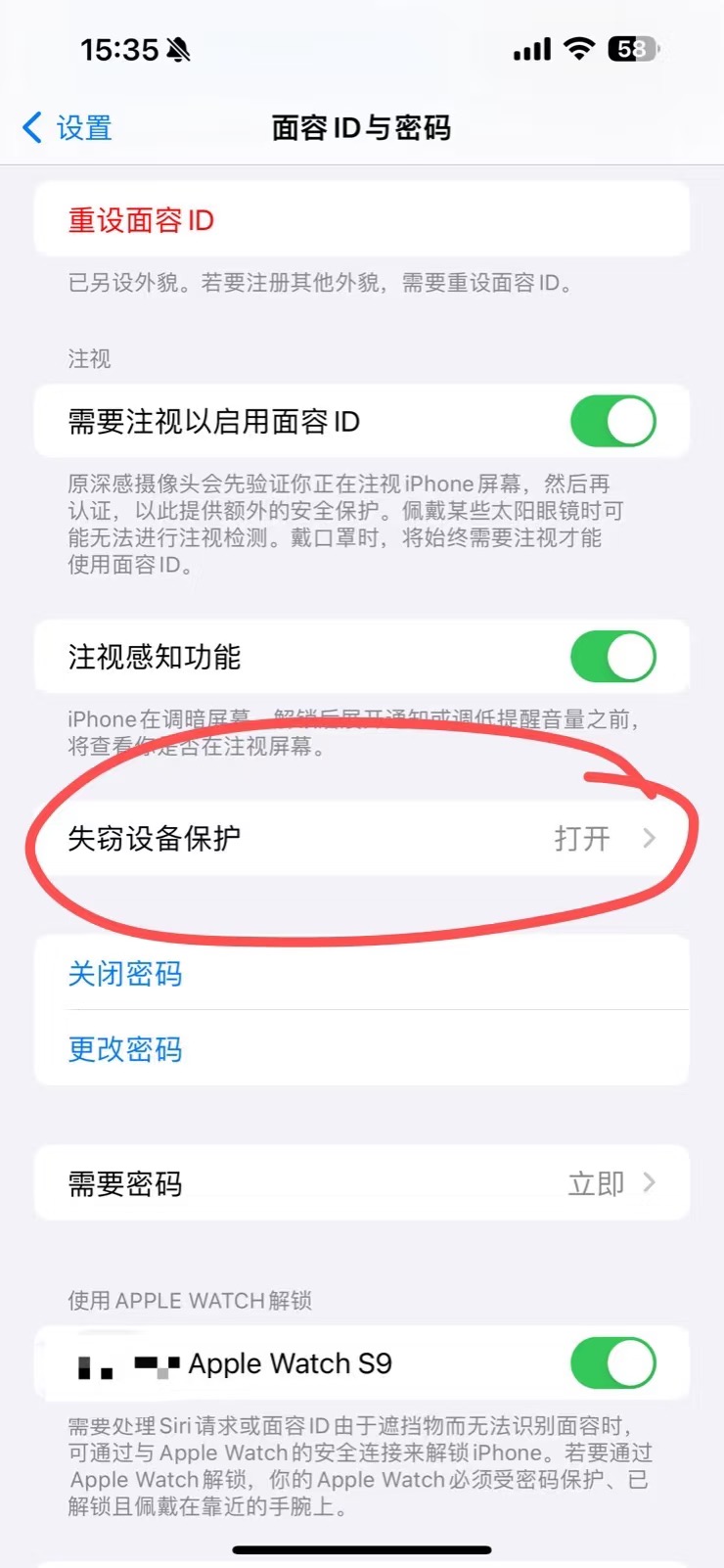Disable 注视感知功能 switch

click(612, 657)
